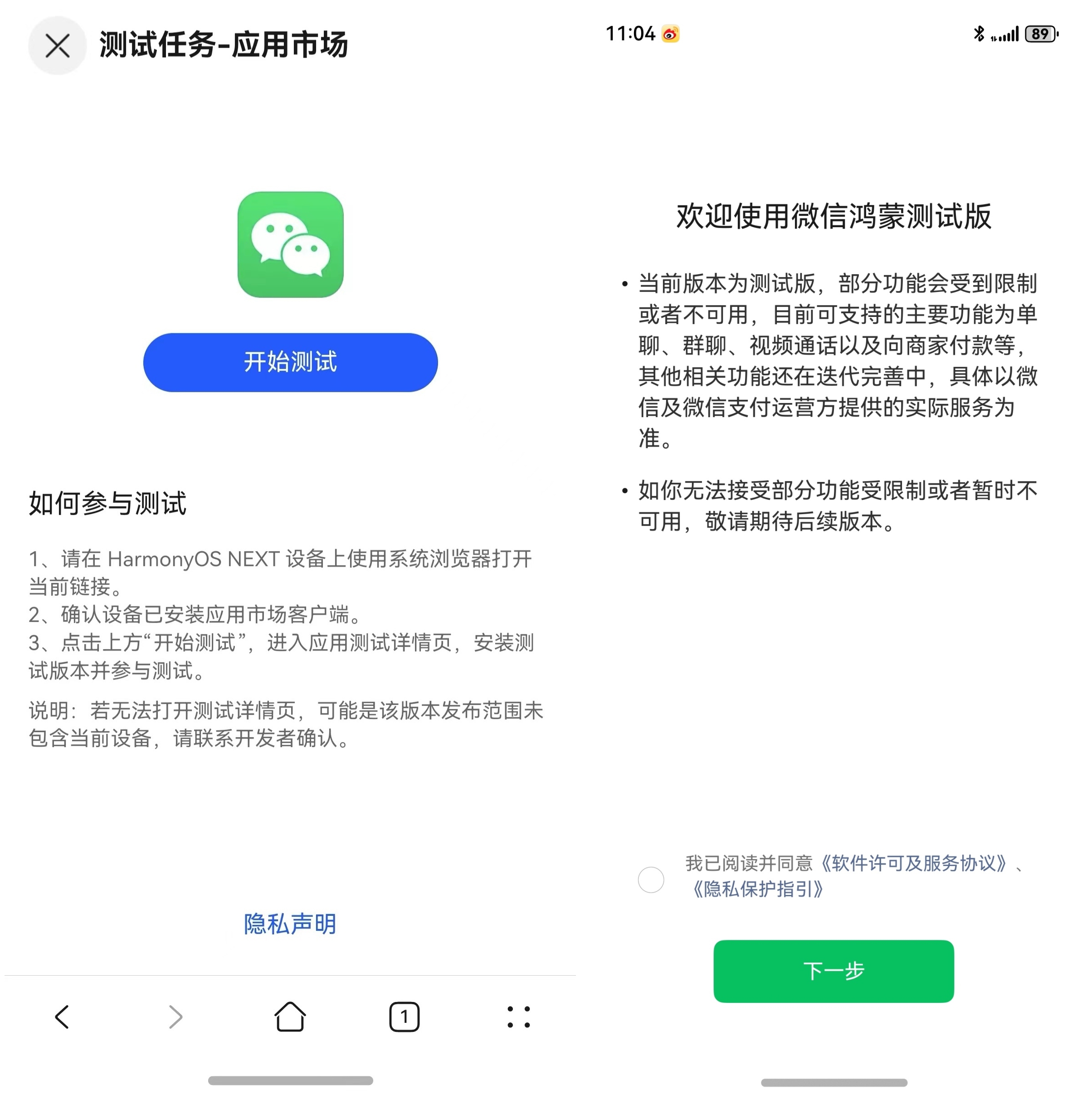Open 《软件许可及服务协议》 link
Viewport: 1092px width, 1104px height.
coord(913,863)
